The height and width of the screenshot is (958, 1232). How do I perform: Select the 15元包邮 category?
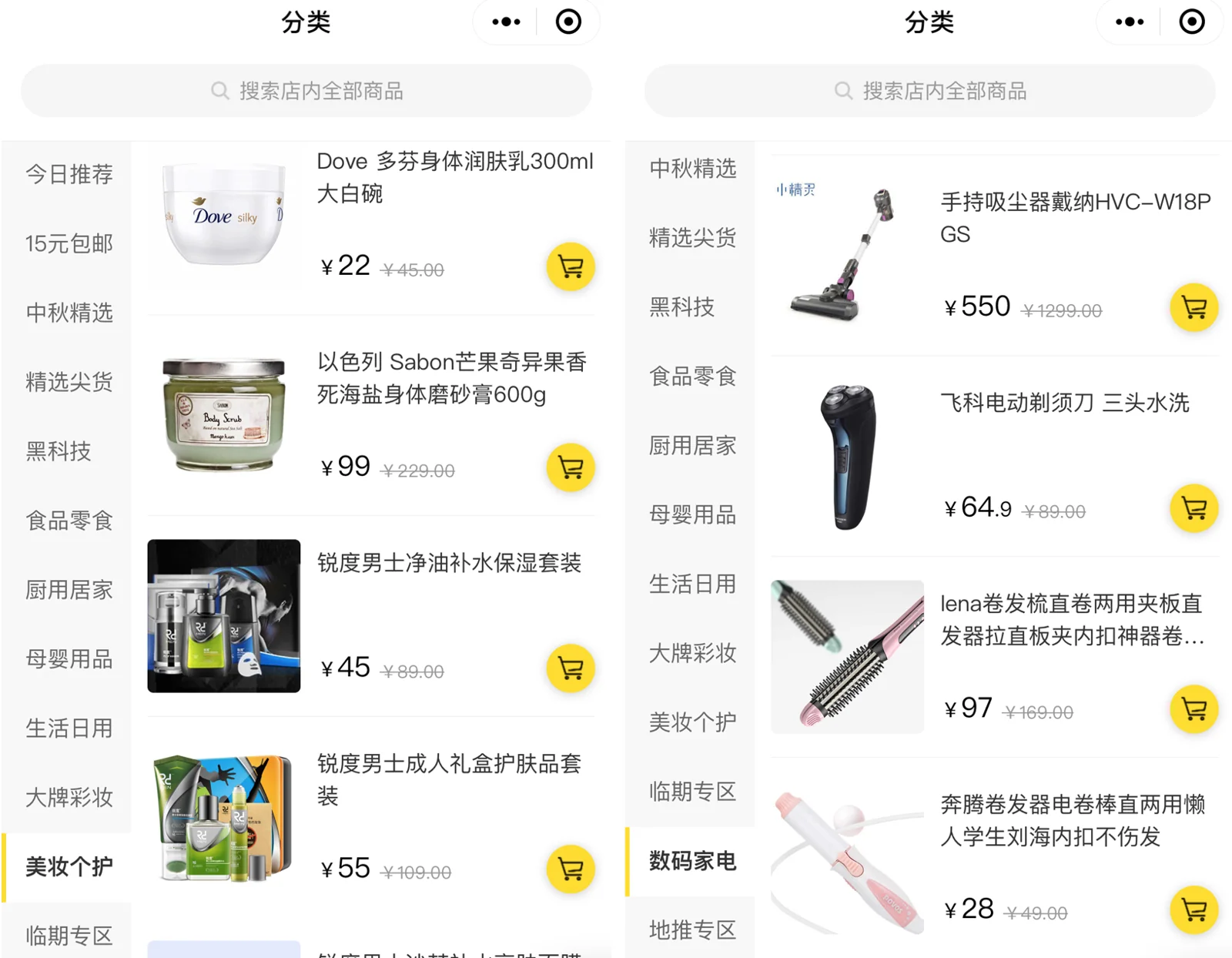69,243
